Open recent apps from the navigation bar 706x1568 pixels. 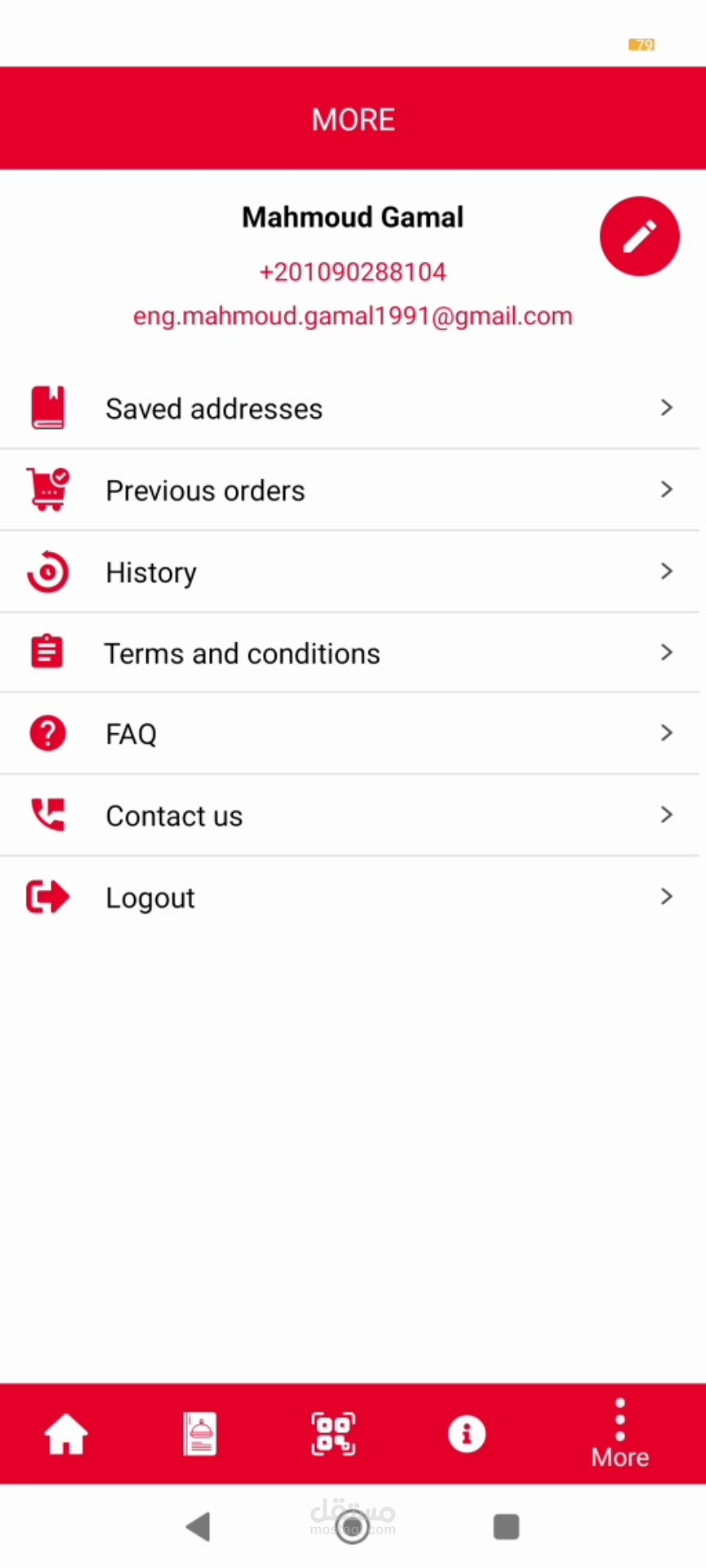click(x=506, y=1526)
